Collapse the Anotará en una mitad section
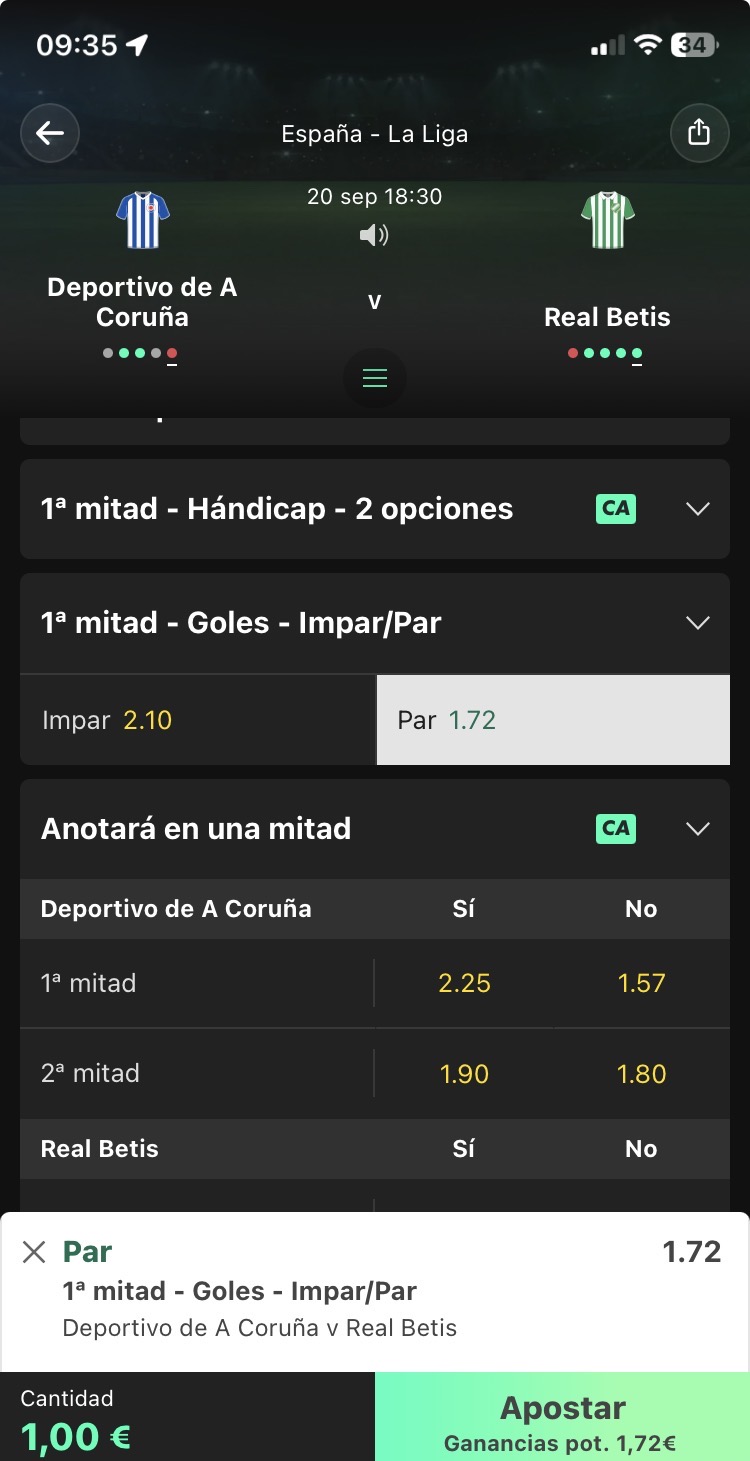The image size is (750, 1461). 375,829
